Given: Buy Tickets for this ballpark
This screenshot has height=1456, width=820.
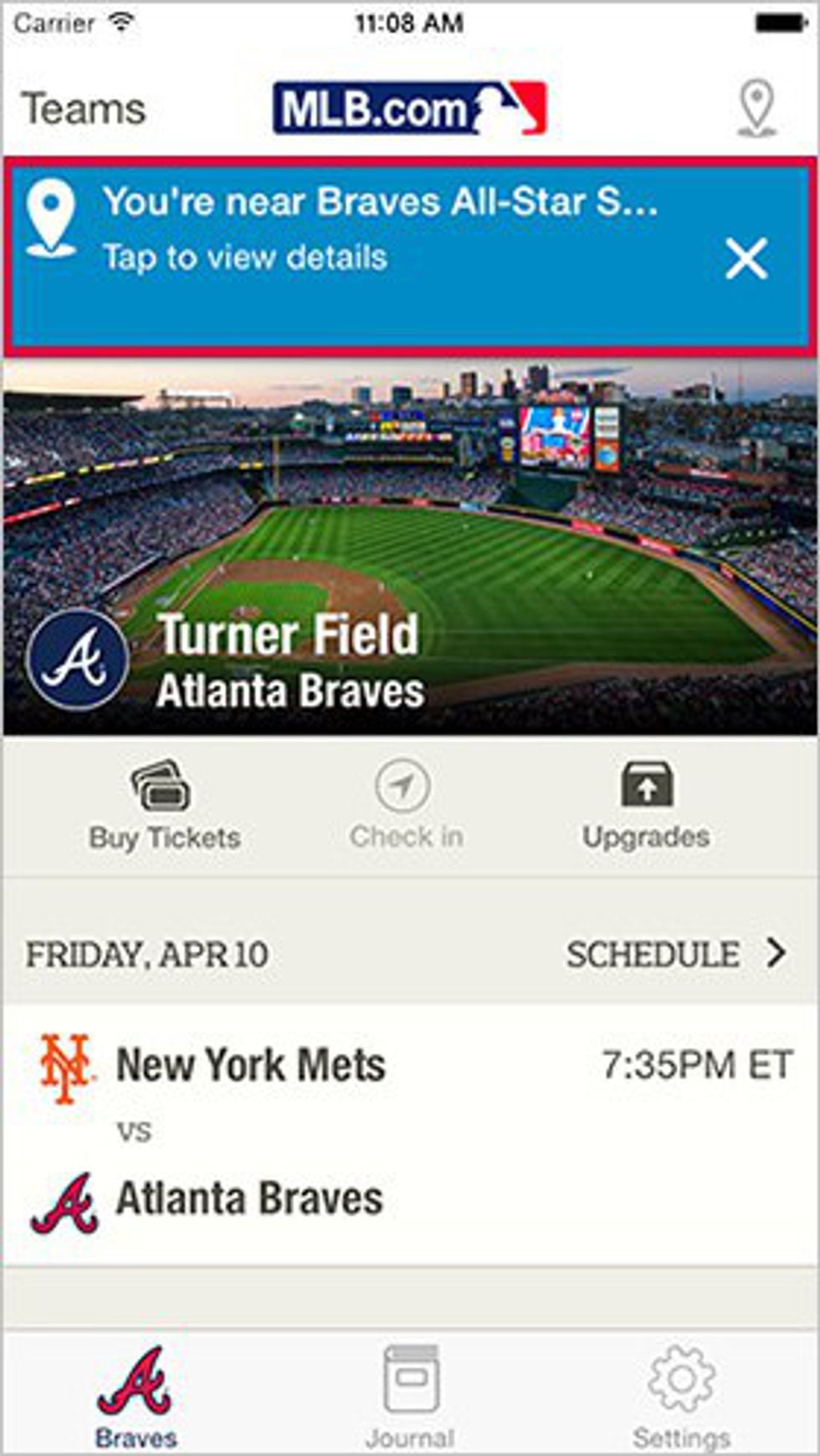Looking at the screenshot, I should [x=164, y=804].
